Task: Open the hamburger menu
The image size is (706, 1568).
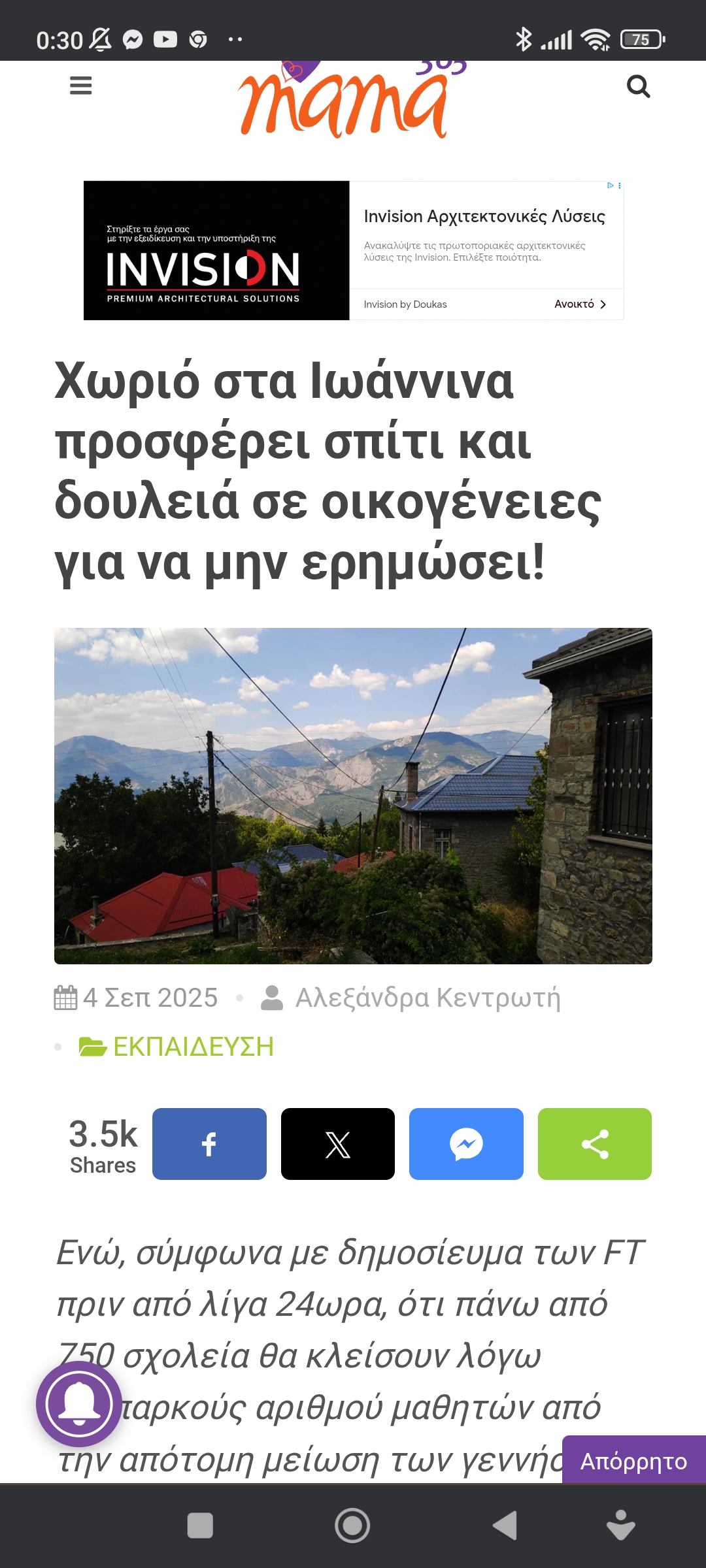Action: tap(80, 86)
